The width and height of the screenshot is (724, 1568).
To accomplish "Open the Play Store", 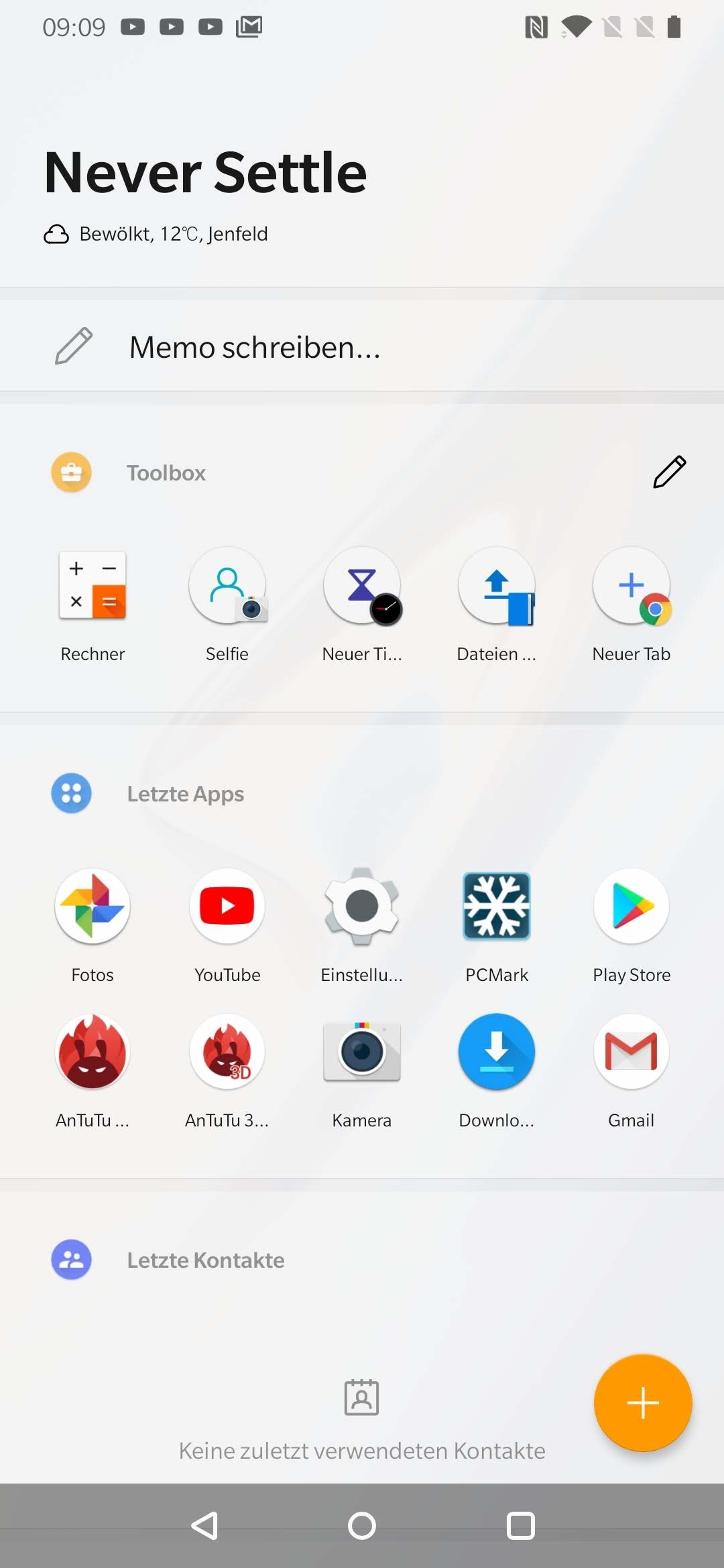I will pyautogui.click(x=631, y=907).
